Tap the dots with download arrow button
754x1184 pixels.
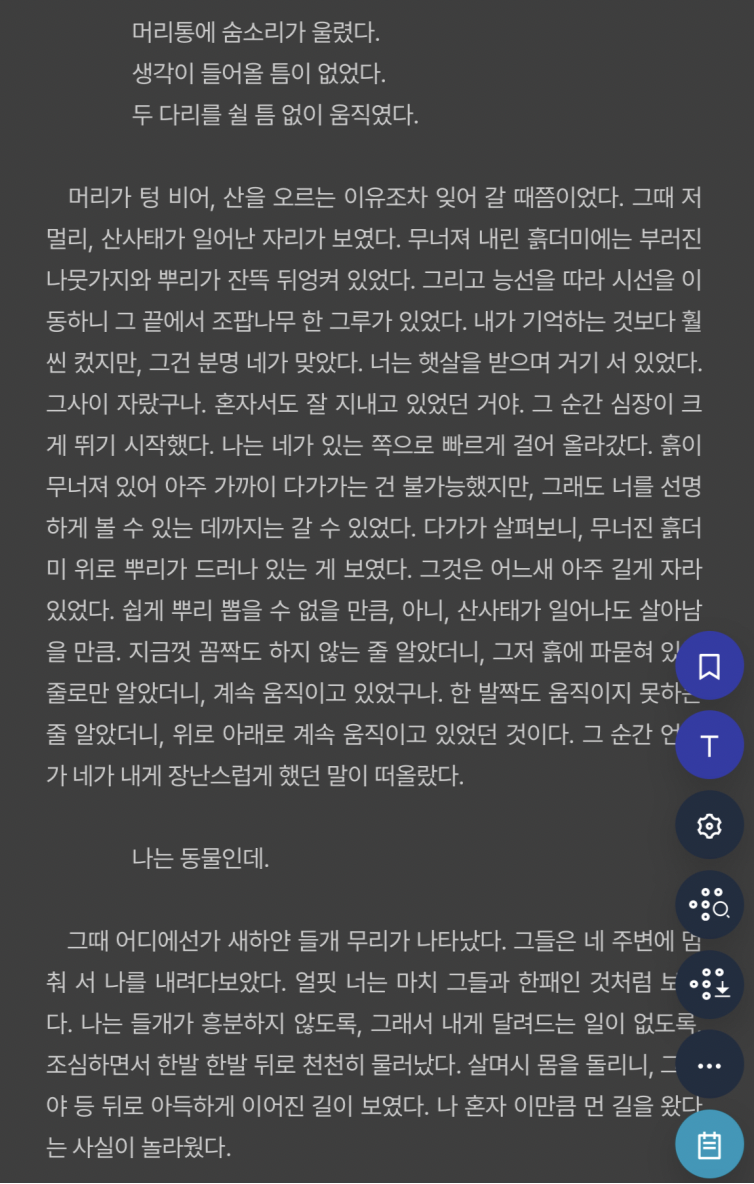(x=709, y=985)
